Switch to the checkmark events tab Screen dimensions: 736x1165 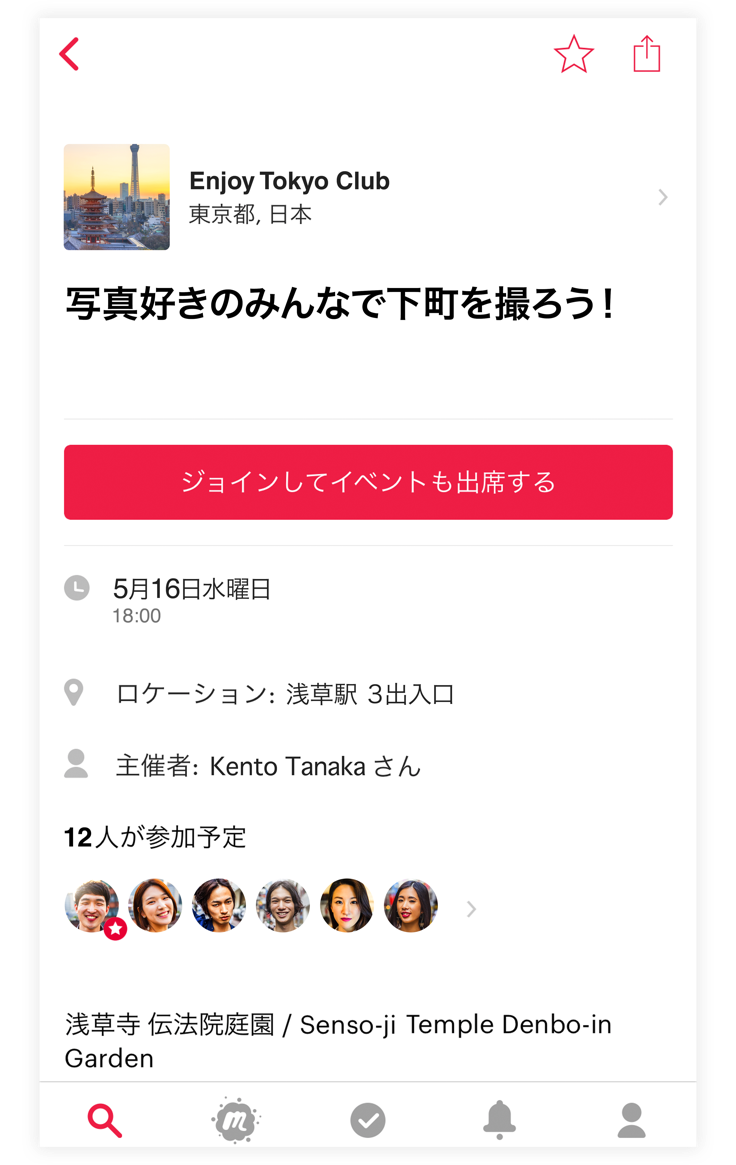(x=368, y=1120)
